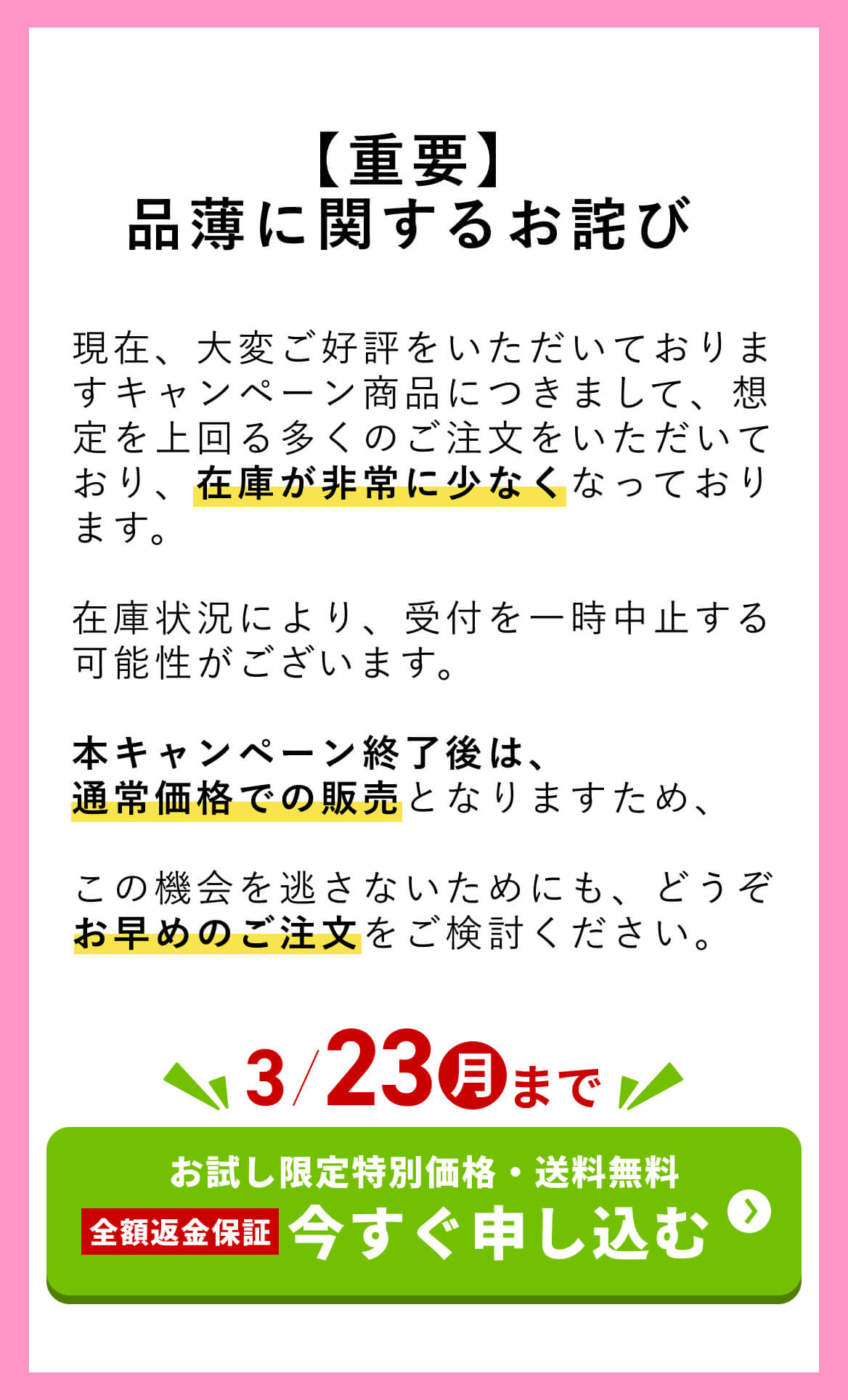
Task: Tap the green 今すぐ申し込む apply button
Action: coord(424,1211)
